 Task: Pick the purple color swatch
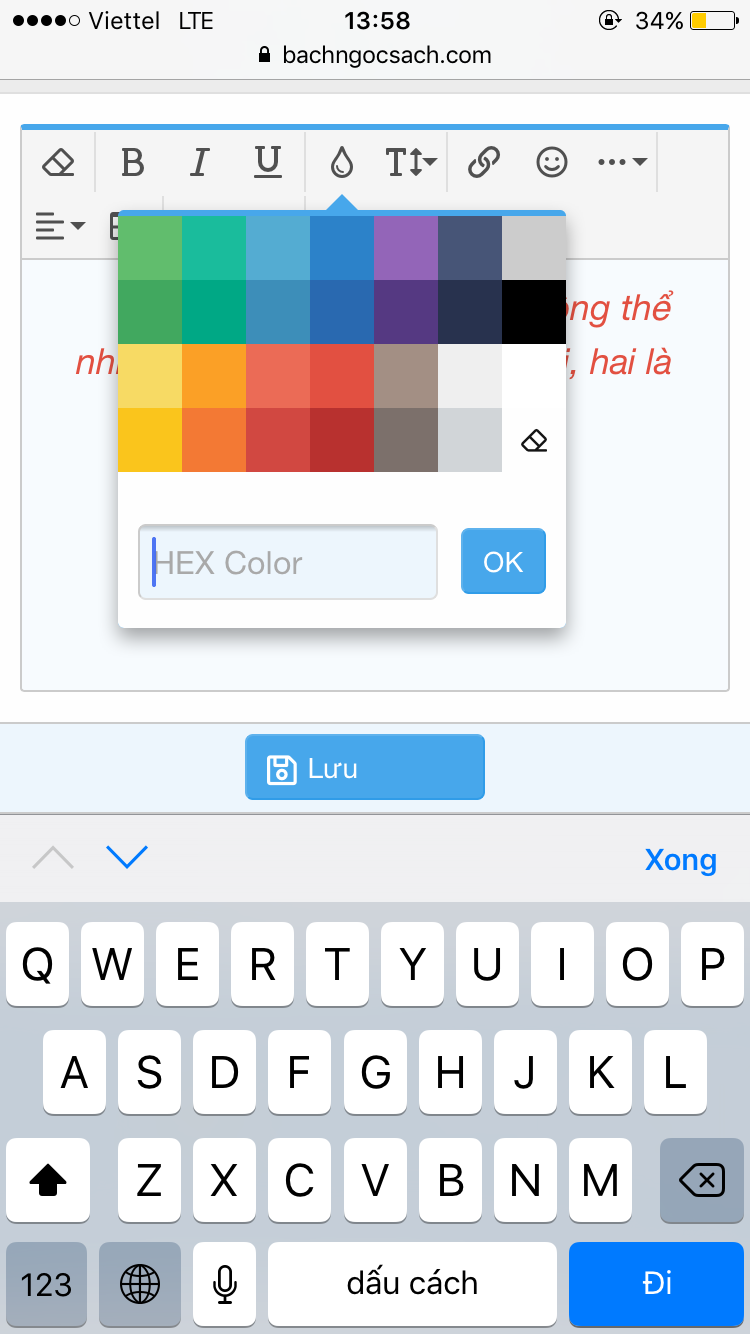tap(406, 248)
